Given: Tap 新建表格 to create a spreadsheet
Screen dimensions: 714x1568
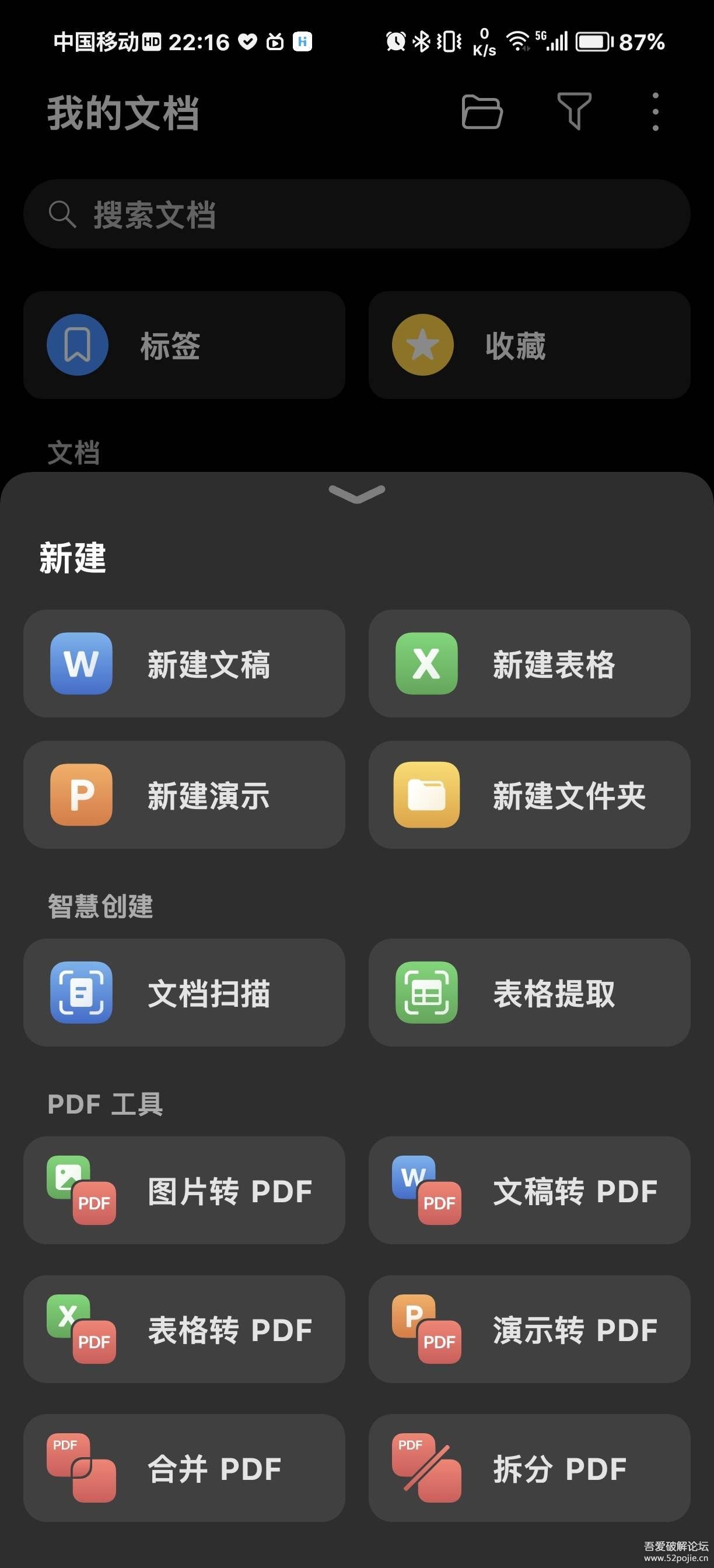Looking at the screenshot, I should 530,663.
